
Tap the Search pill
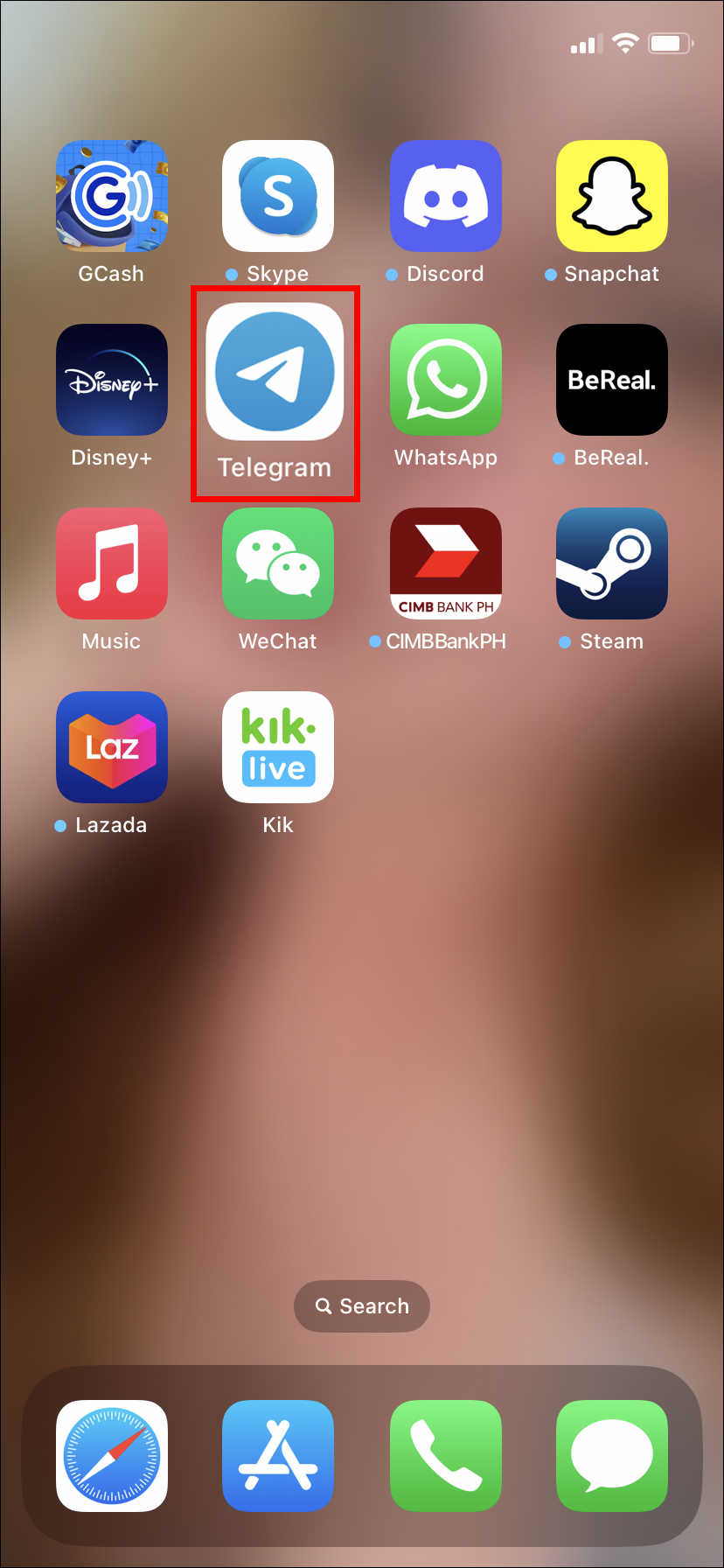(362, 1306)
